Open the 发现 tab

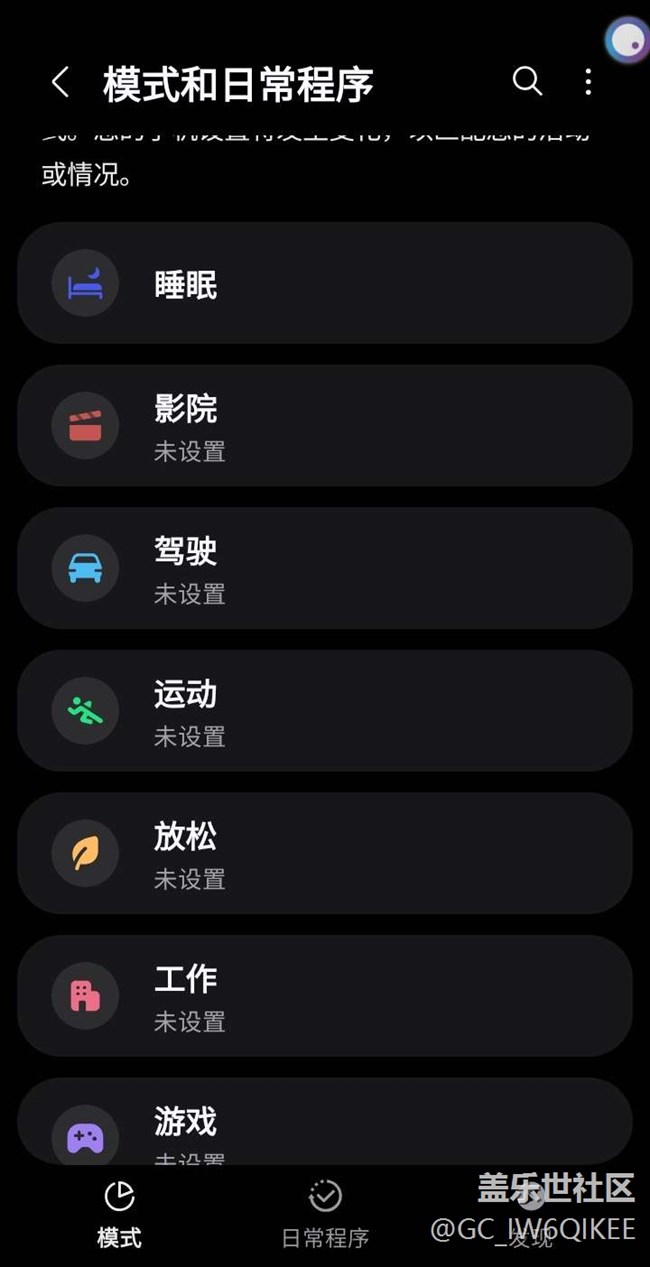[x=530, y=1213]
